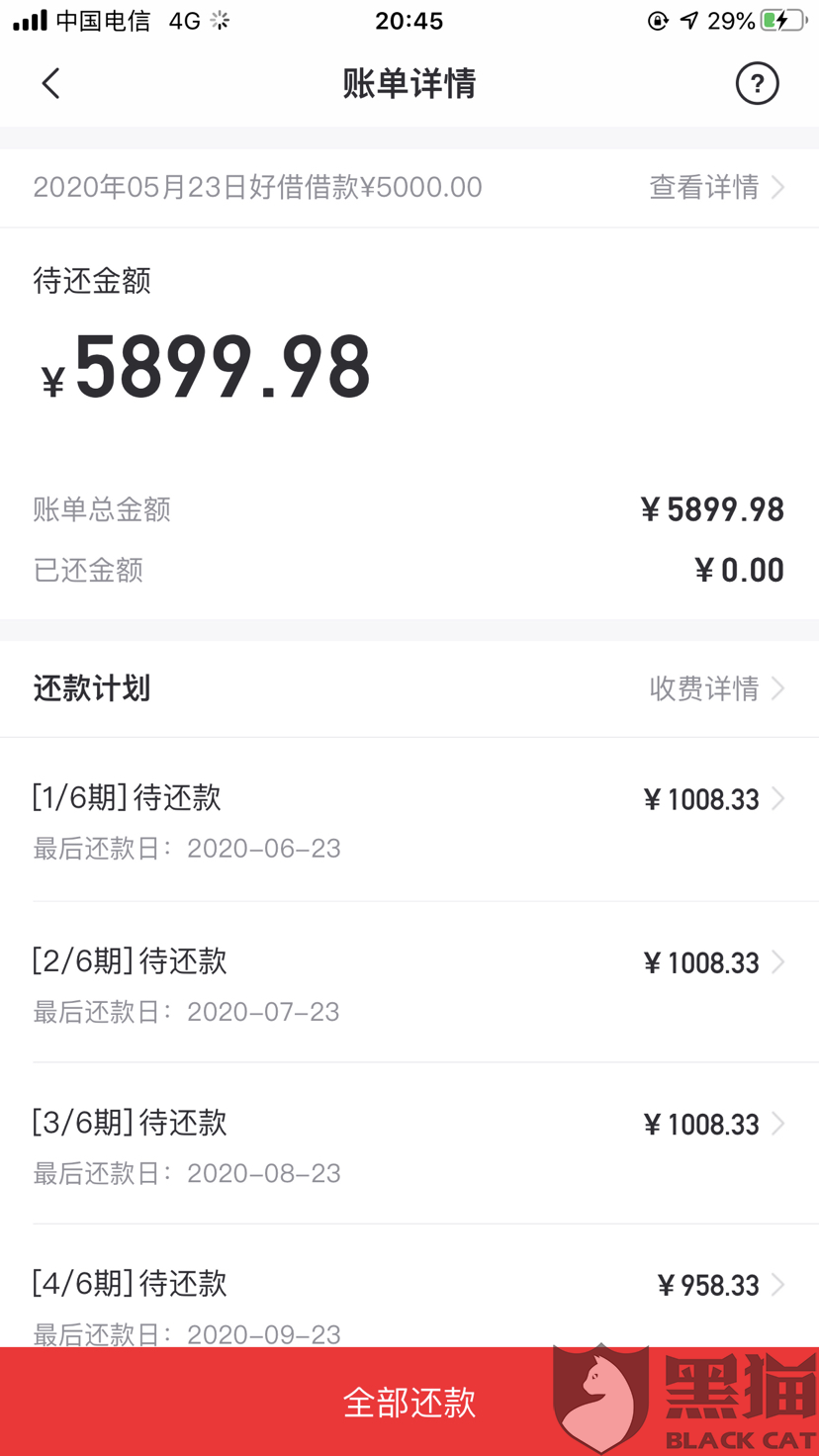
Task: Go back using the top-left arrow
Action: coord(51,84)
